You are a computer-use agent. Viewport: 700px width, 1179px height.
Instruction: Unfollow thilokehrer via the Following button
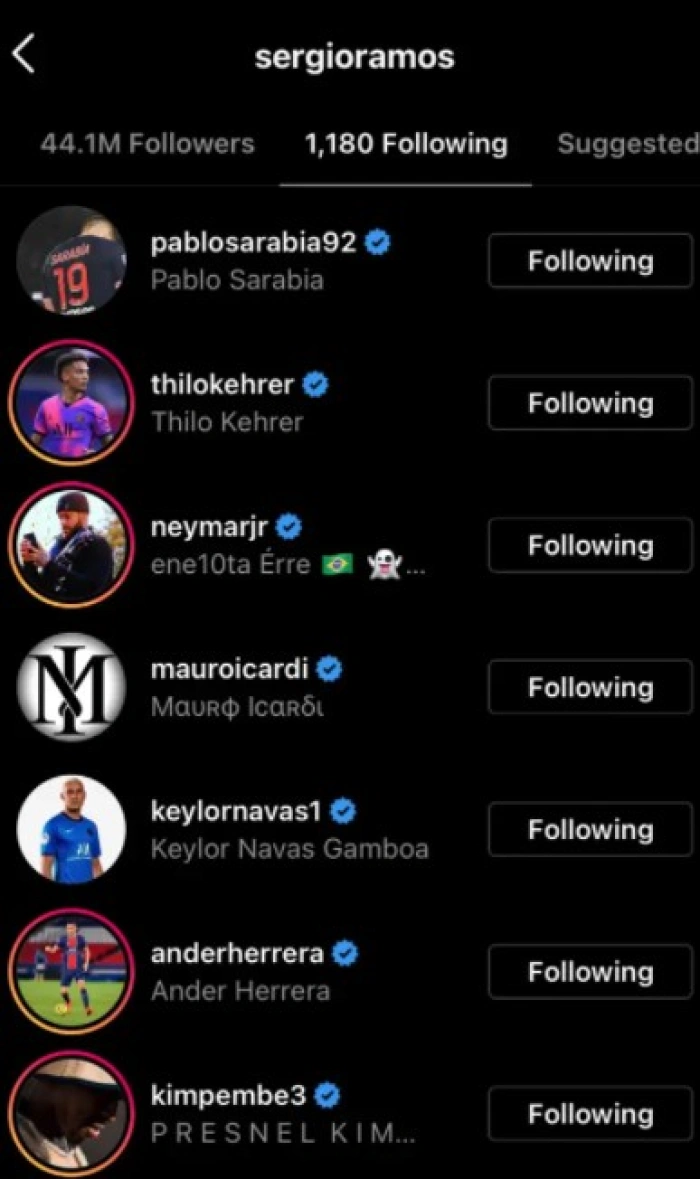[x=590, y=403]
